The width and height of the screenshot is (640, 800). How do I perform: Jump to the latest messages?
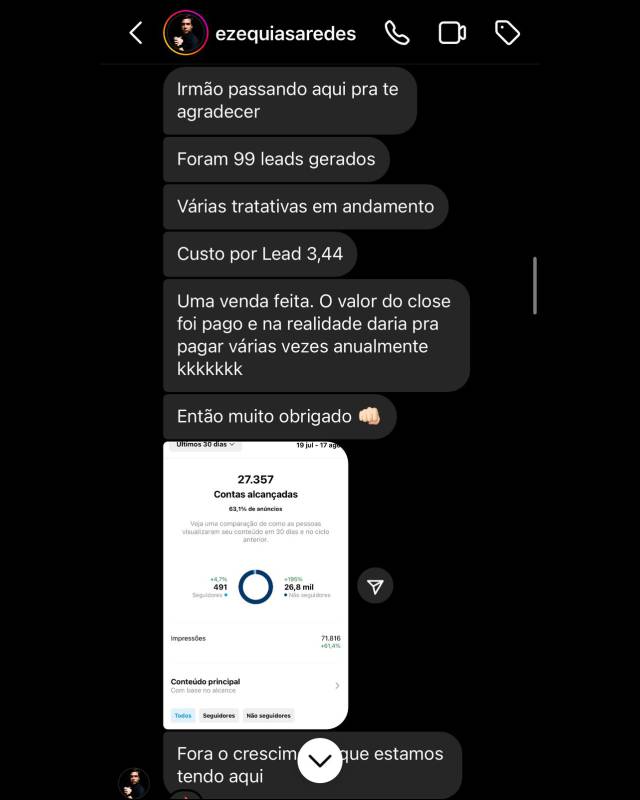coord(320,761)
